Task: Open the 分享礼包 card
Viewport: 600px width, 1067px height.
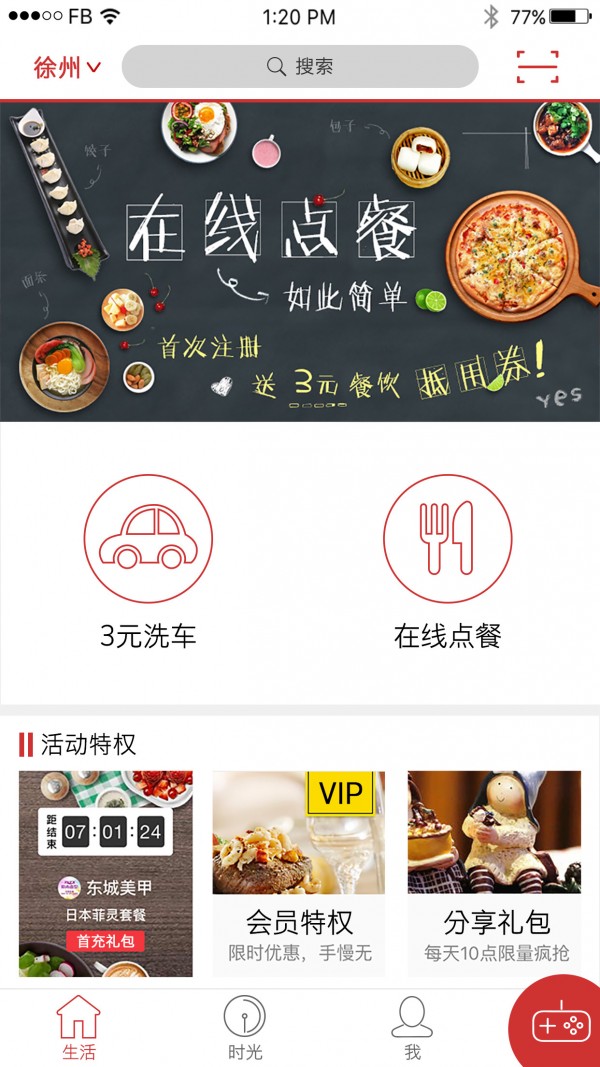Action: coord(494,873)
